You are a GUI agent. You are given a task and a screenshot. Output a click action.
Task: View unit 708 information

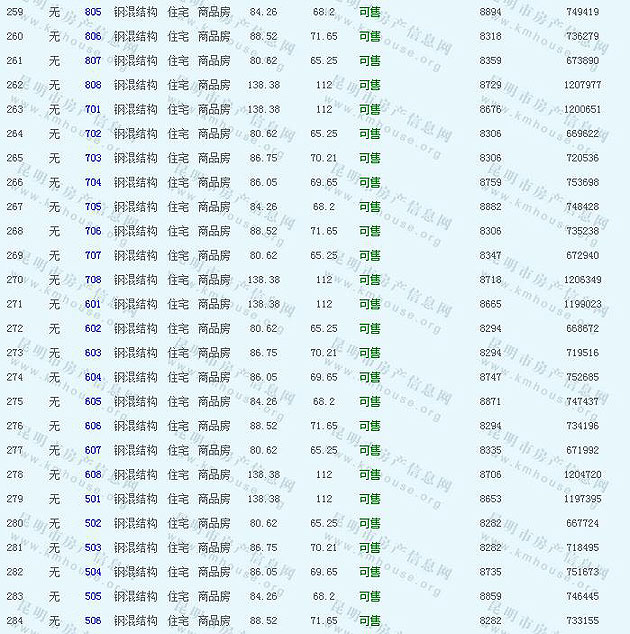click(x=93, y=280)
